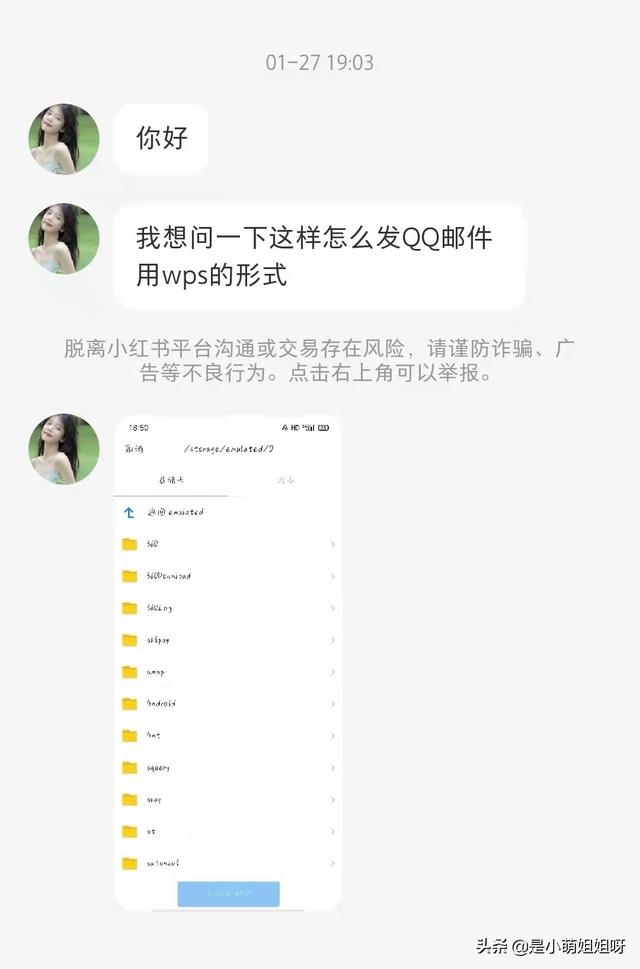
Task: Open avatar next to the QQ邮件 question message
Action: (64, 238)
